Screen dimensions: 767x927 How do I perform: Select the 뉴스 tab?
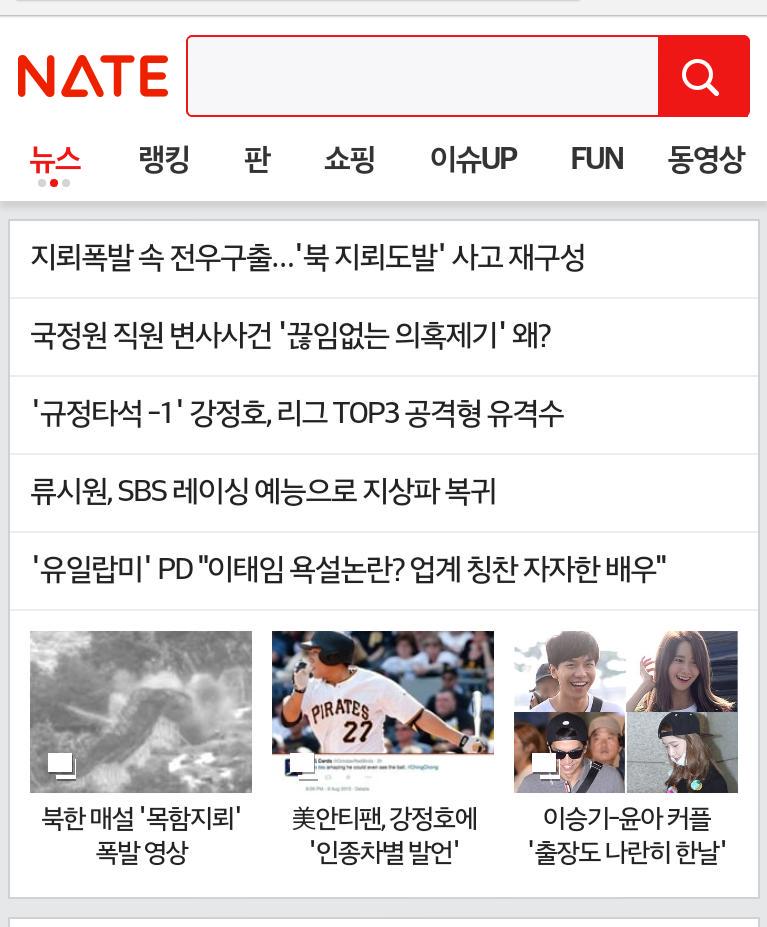click(x=55, y=159)
